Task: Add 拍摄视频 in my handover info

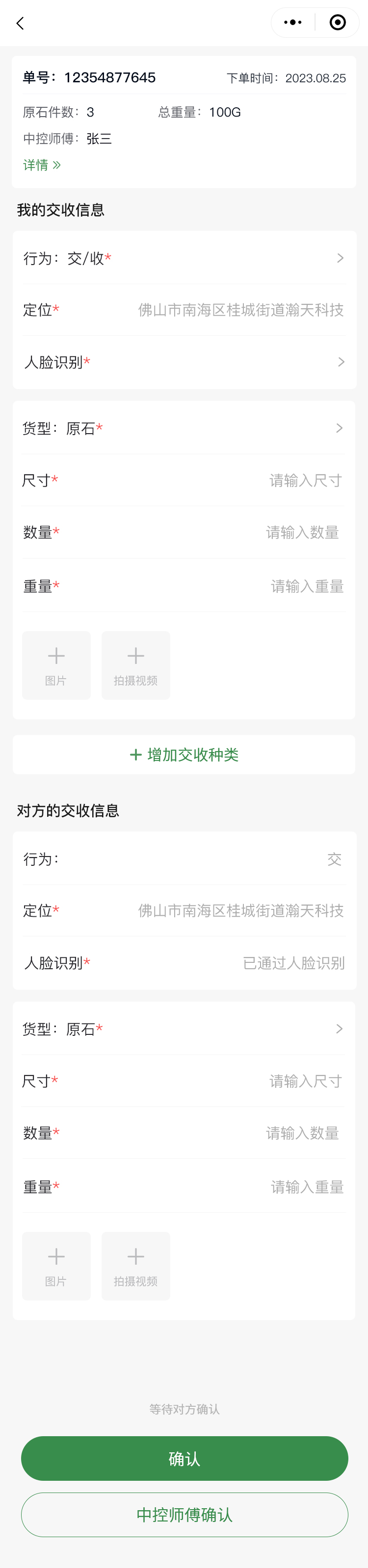Action: click(135, 665)
